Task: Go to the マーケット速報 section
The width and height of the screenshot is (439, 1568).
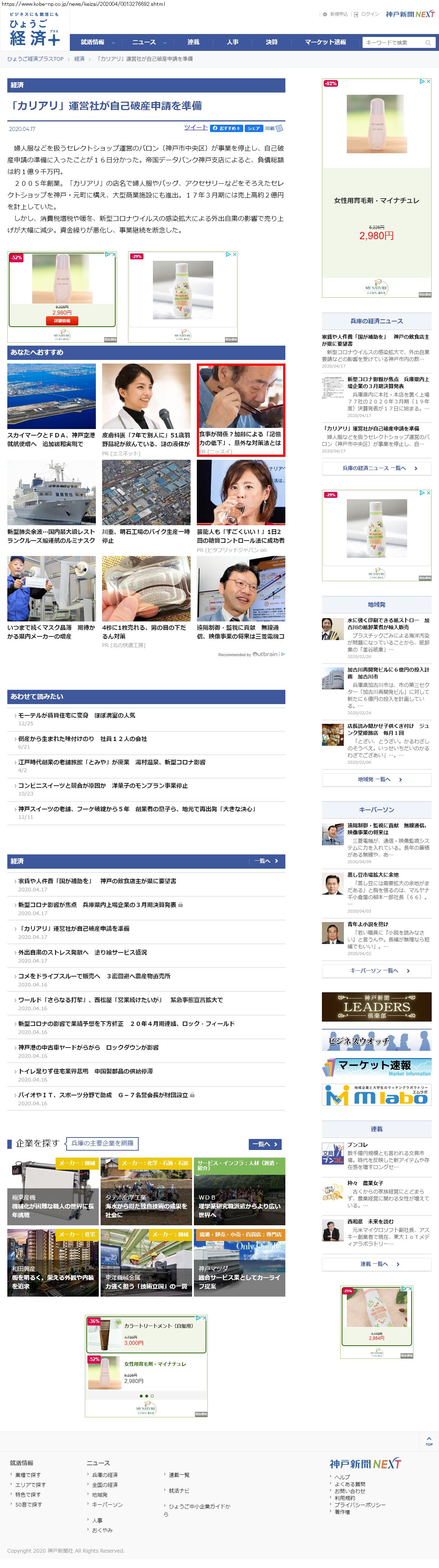Action: 325,42
